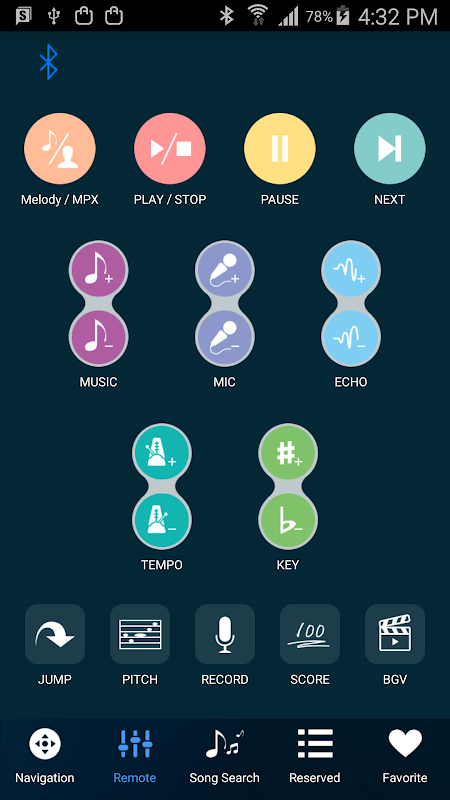Image resolution: width=450 pixels, height=800 pixels.
Task: Hit the PLAY / STOP button
Action: pyautogui.click(x=170, y=148)
